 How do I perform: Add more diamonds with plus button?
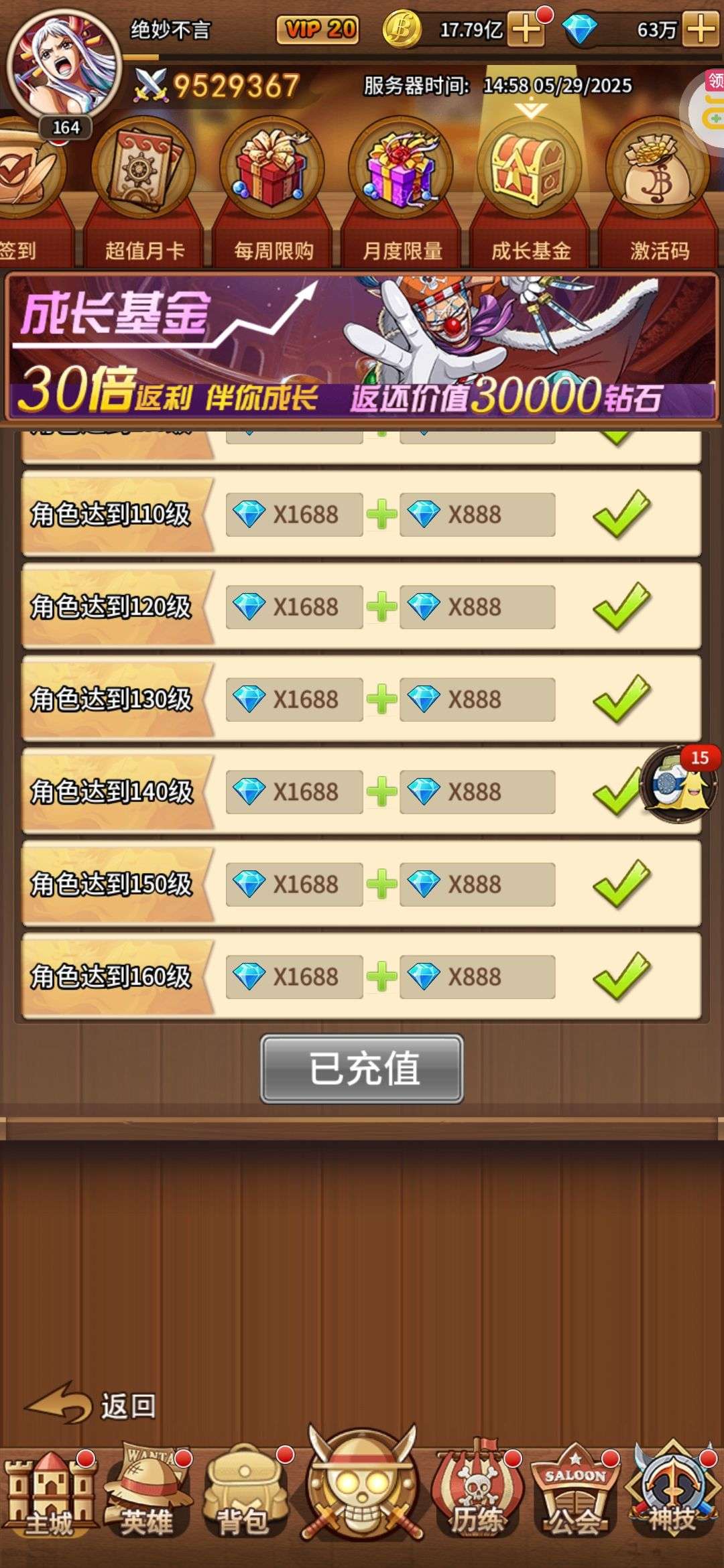coord(701,29)
